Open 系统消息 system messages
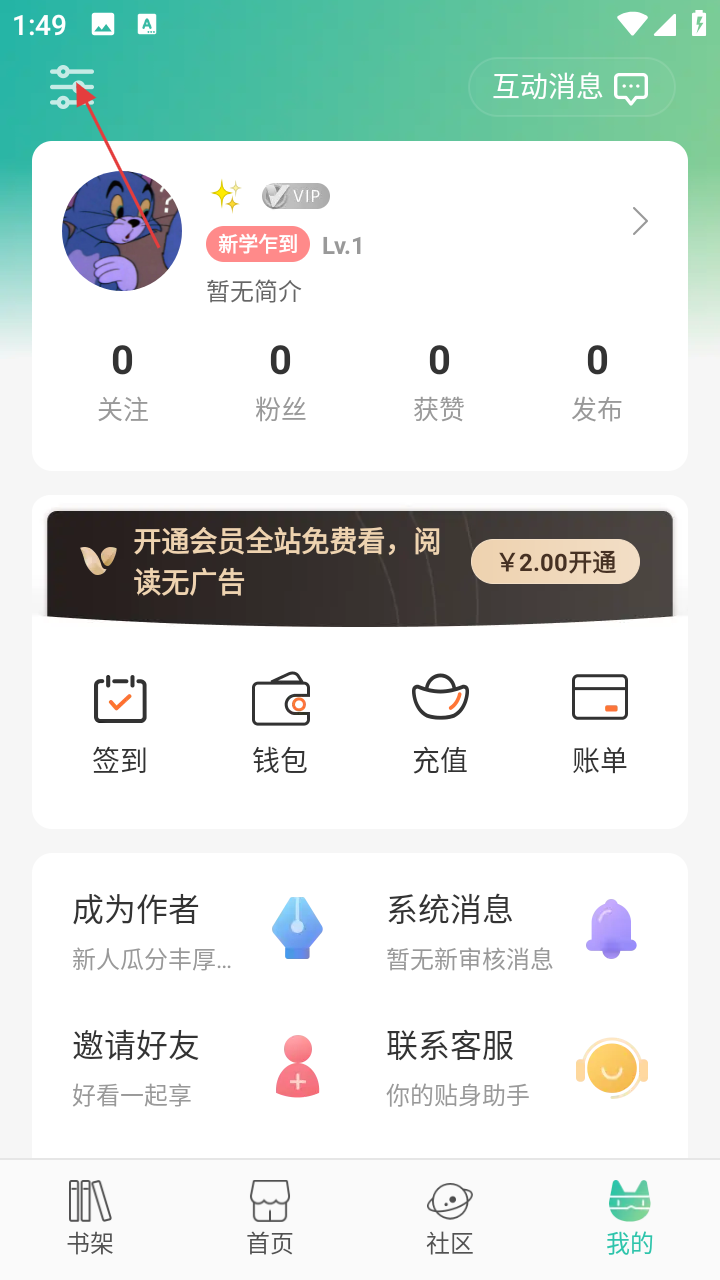This screenshot has height=1280, width=720. pyautogui.click(x=512, y=930)
